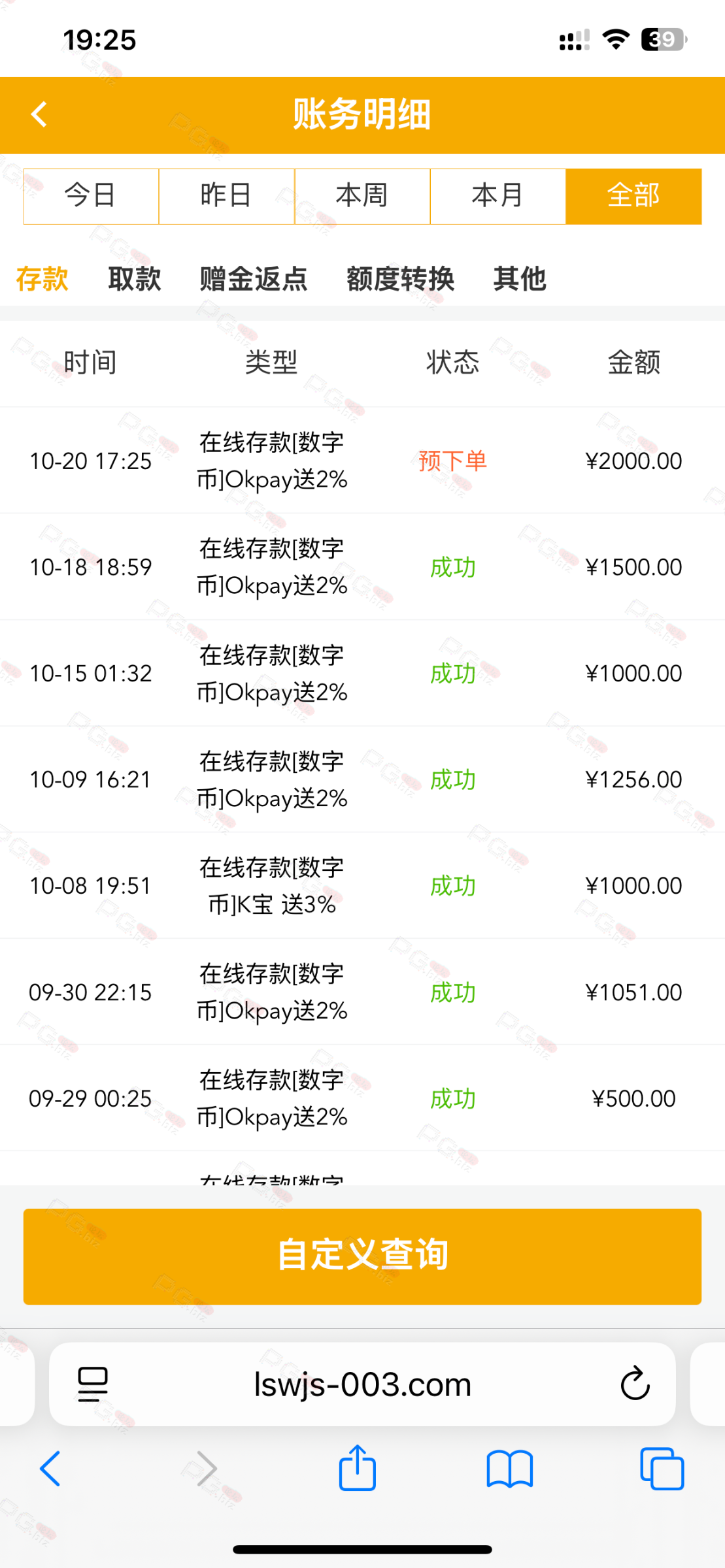Select the 今日 date filter

pyautogui.click(x=91, y=196)
